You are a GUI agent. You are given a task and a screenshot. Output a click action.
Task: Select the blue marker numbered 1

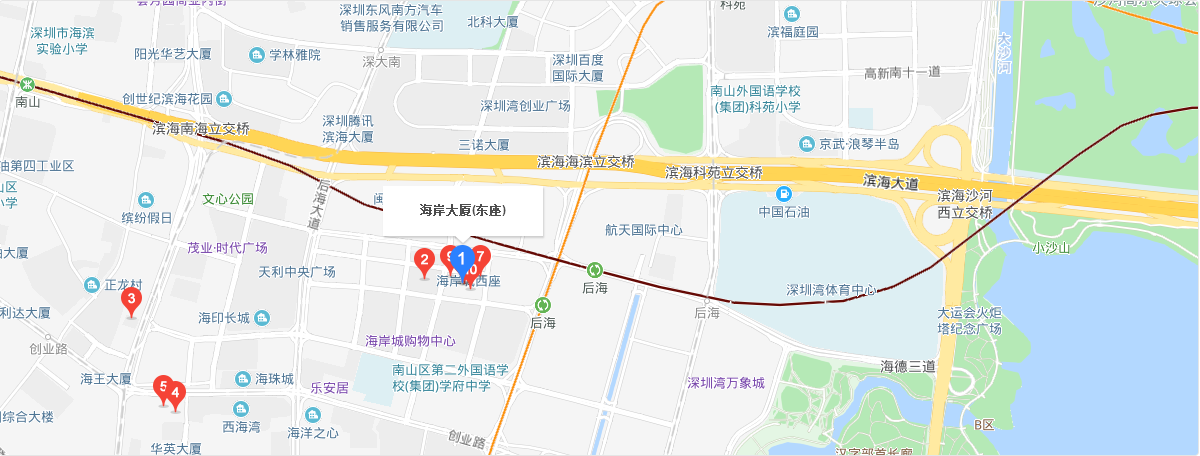click(x=463, y=259)
